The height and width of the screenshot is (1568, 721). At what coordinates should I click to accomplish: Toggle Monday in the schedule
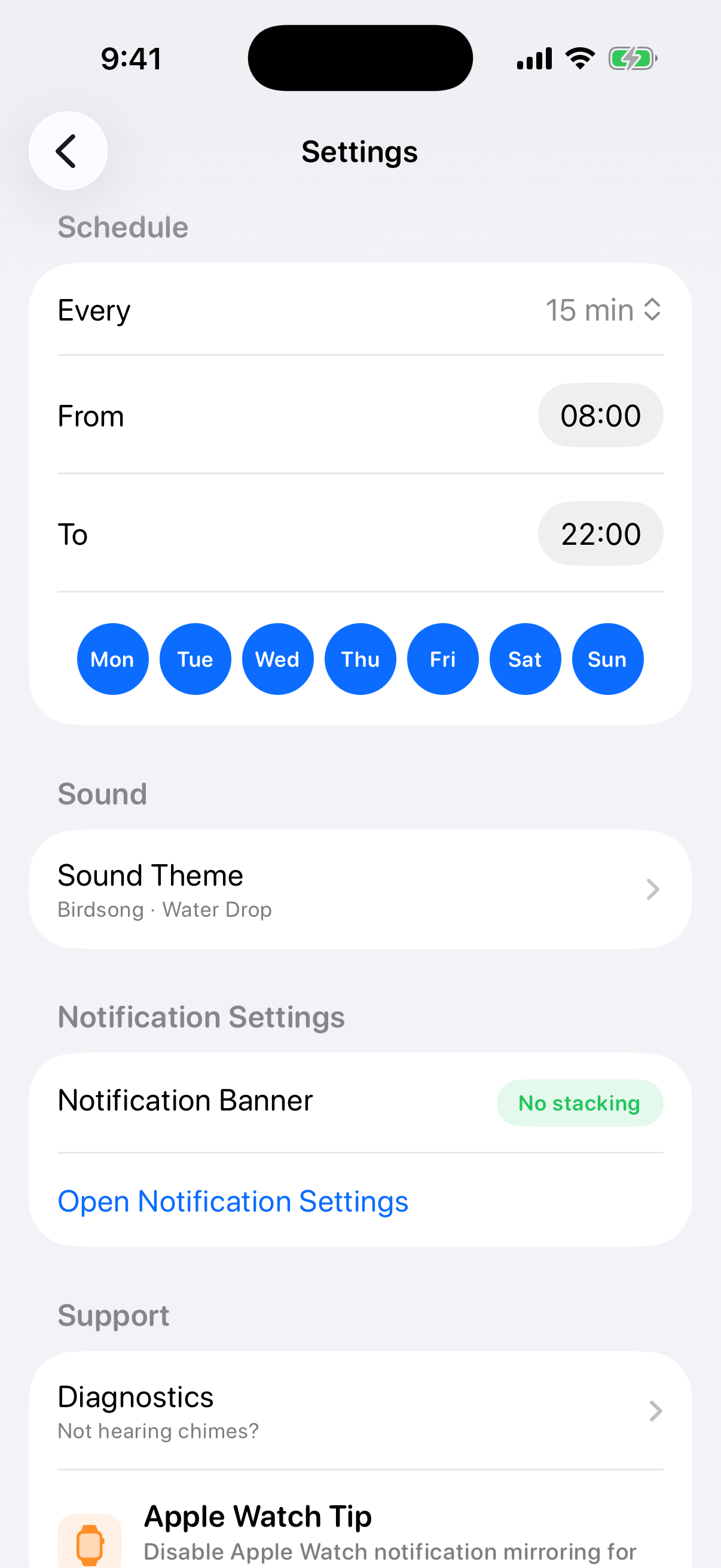point(112,658)
